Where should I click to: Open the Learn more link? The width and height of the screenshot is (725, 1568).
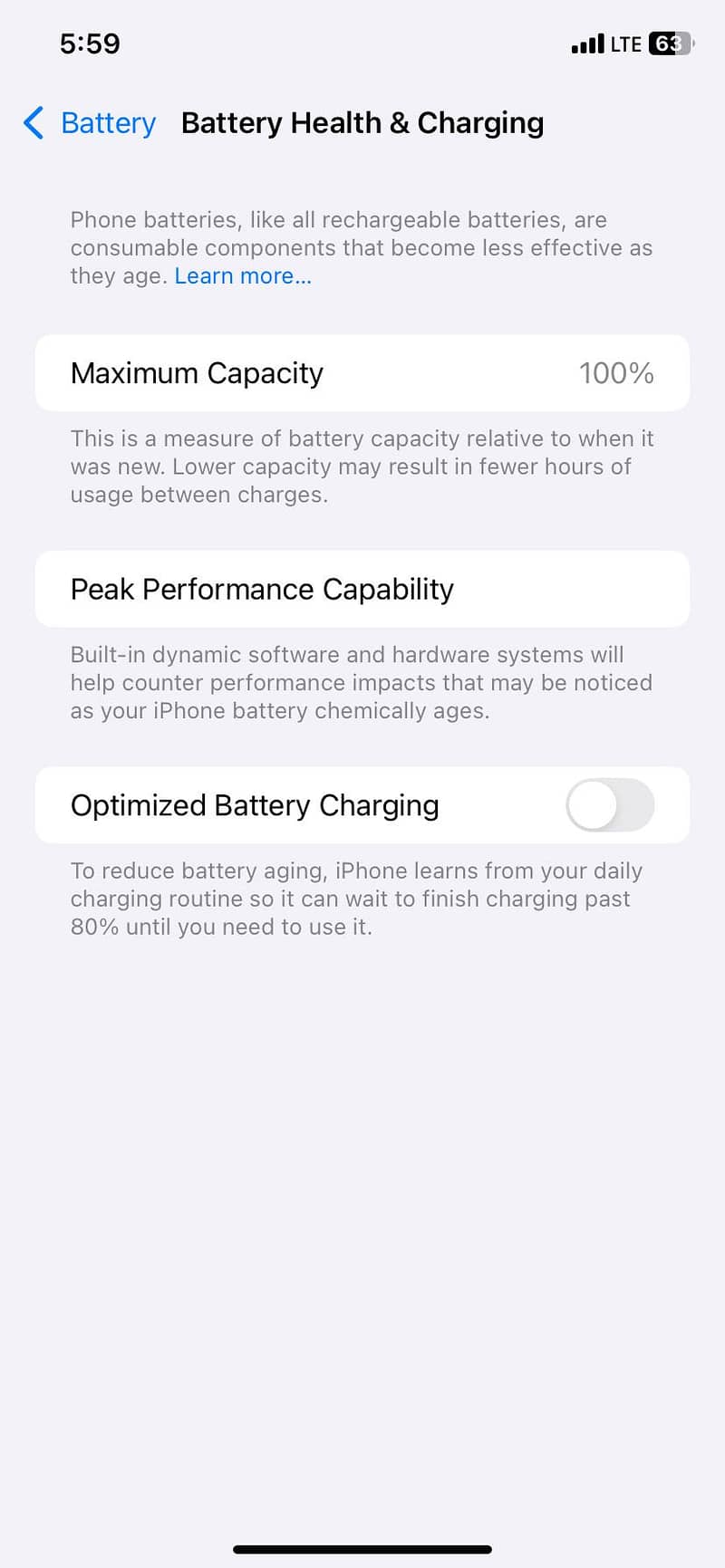(243, 276)
